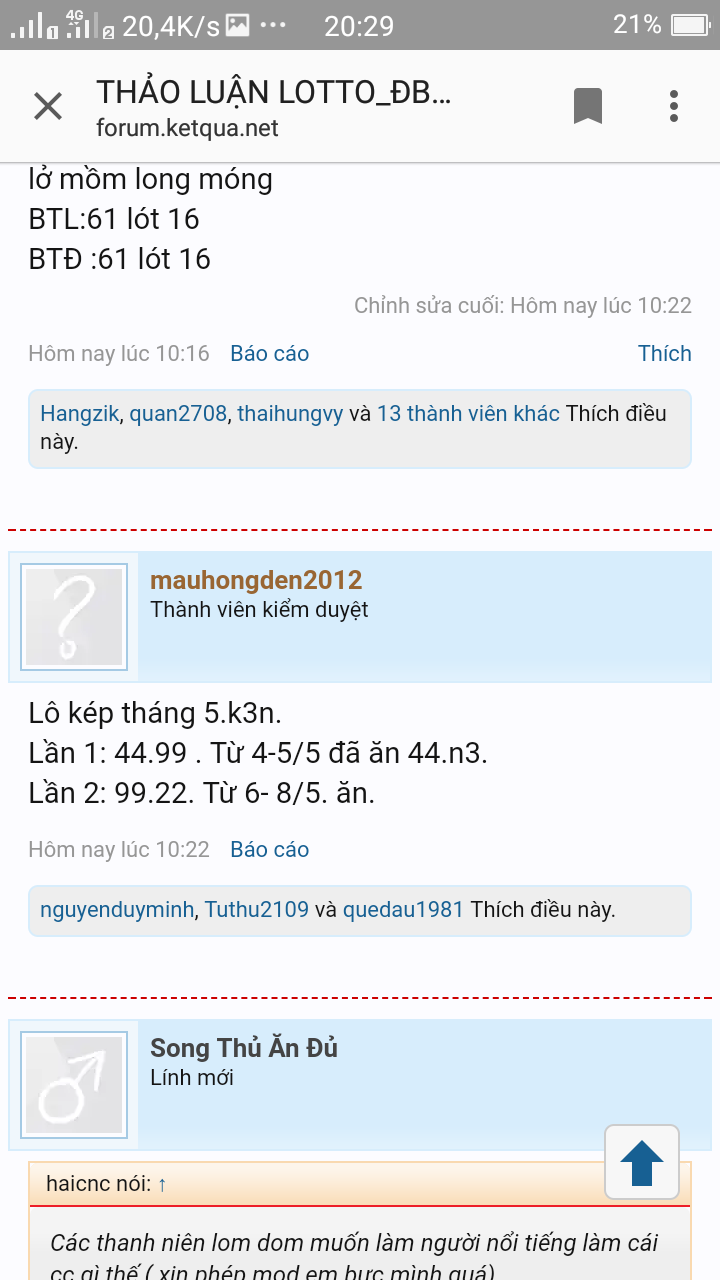This screenshot has height=1280, width=720.
Task: Tap mauhongden2012's avatar picture
Action: [x=74, y=617]
